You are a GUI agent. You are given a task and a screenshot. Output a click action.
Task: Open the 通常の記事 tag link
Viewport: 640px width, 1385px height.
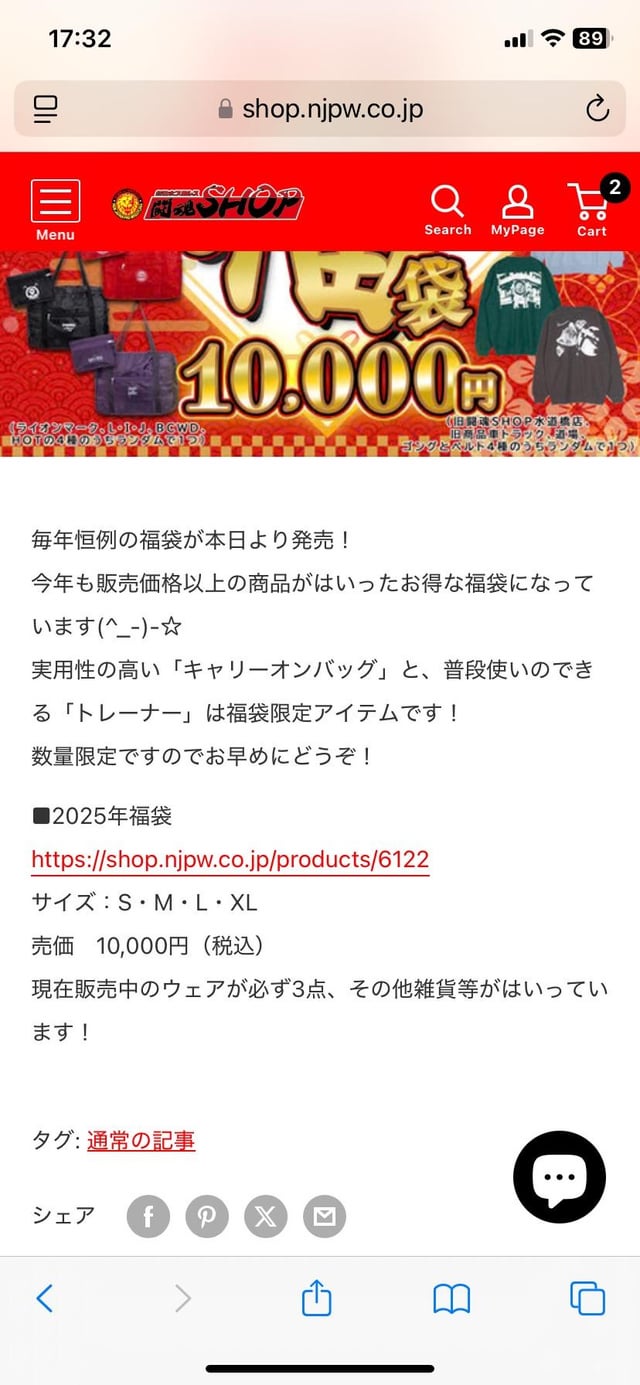(141, 1140)
